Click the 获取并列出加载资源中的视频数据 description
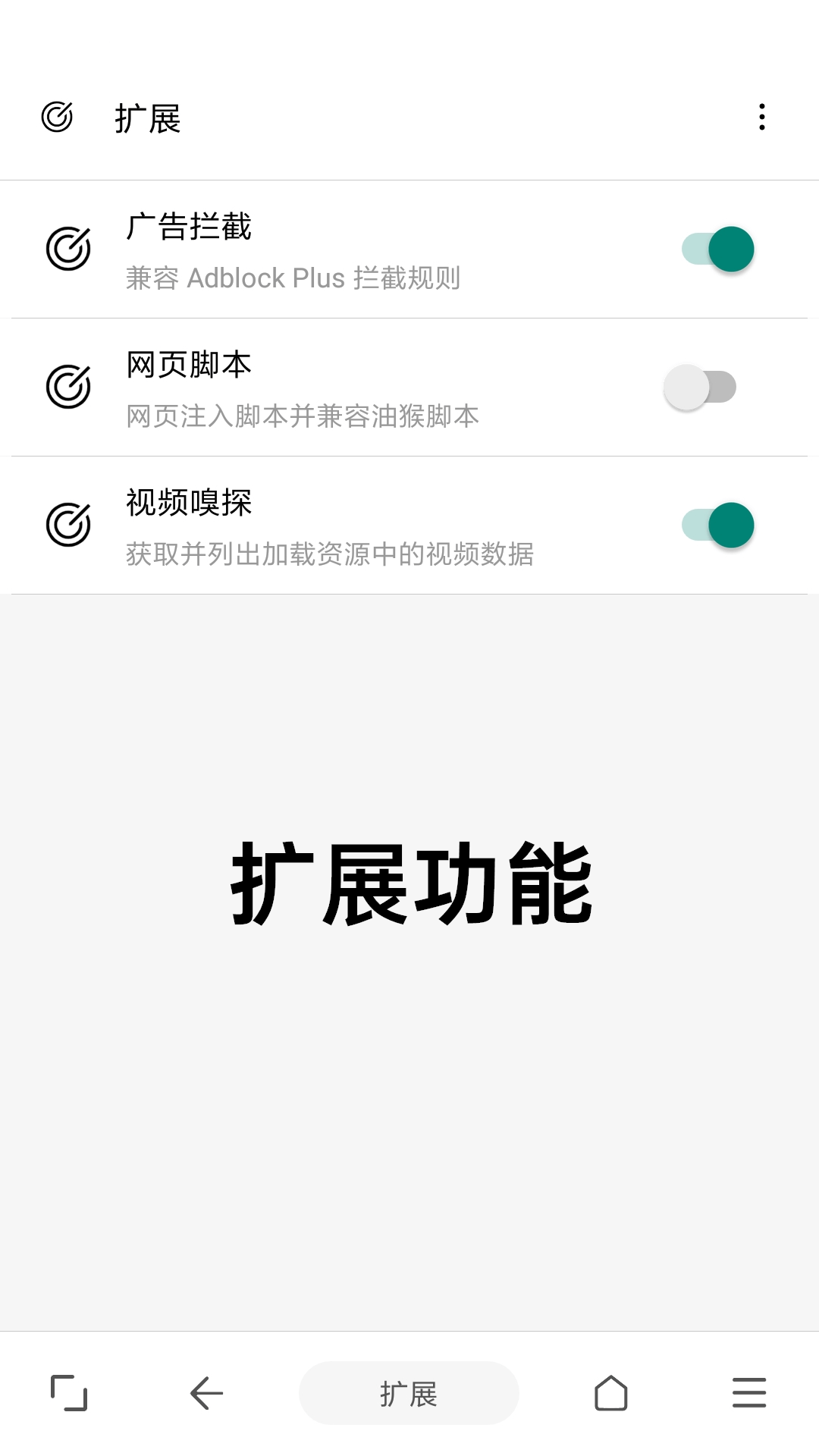 [331, 554]
